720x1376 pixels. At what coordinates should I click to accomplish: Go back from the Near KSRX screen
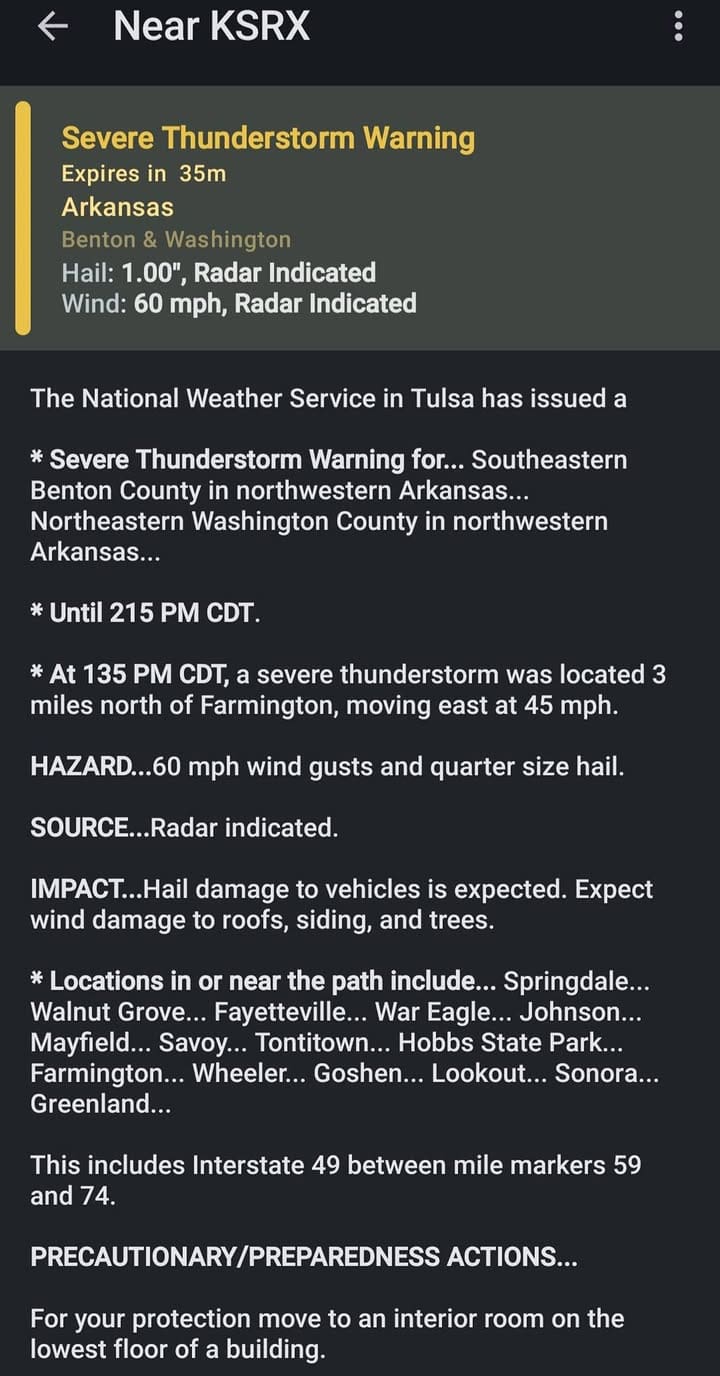53,27
